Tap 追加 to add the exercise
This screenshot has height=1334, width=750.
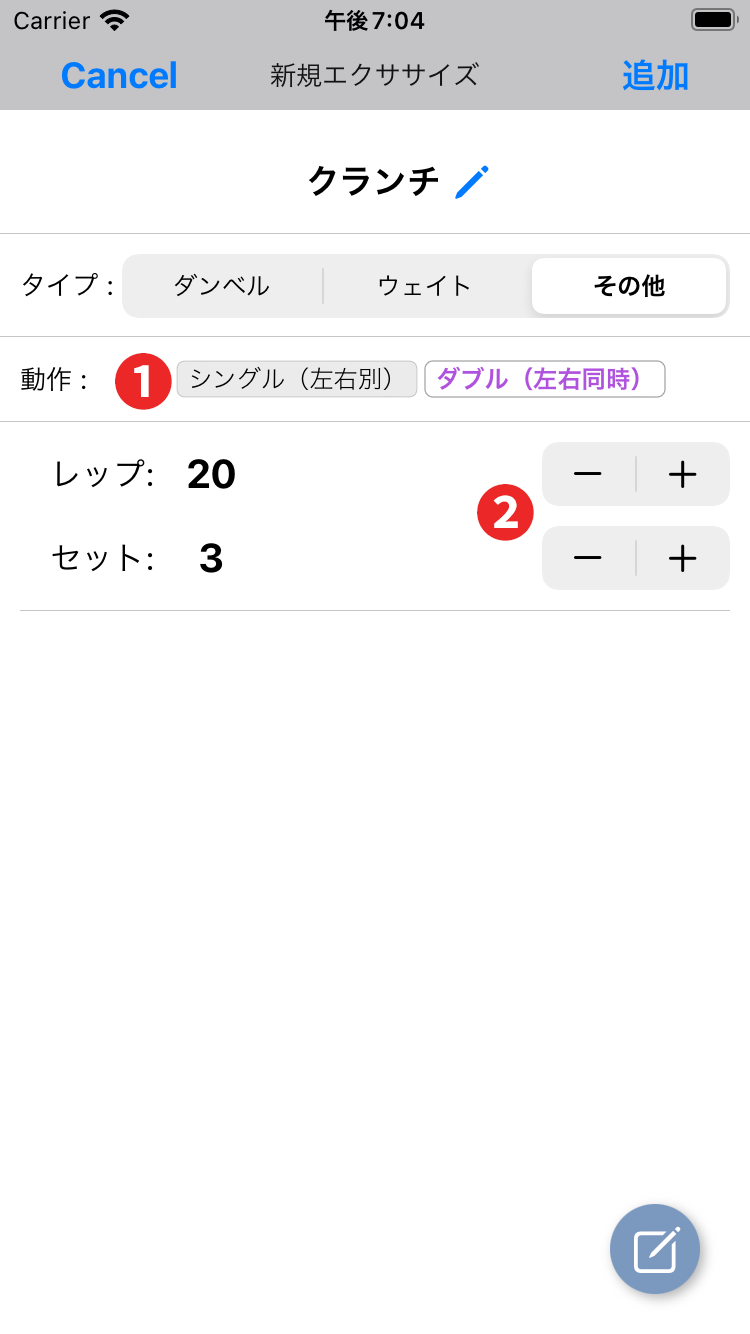[655, 76]
